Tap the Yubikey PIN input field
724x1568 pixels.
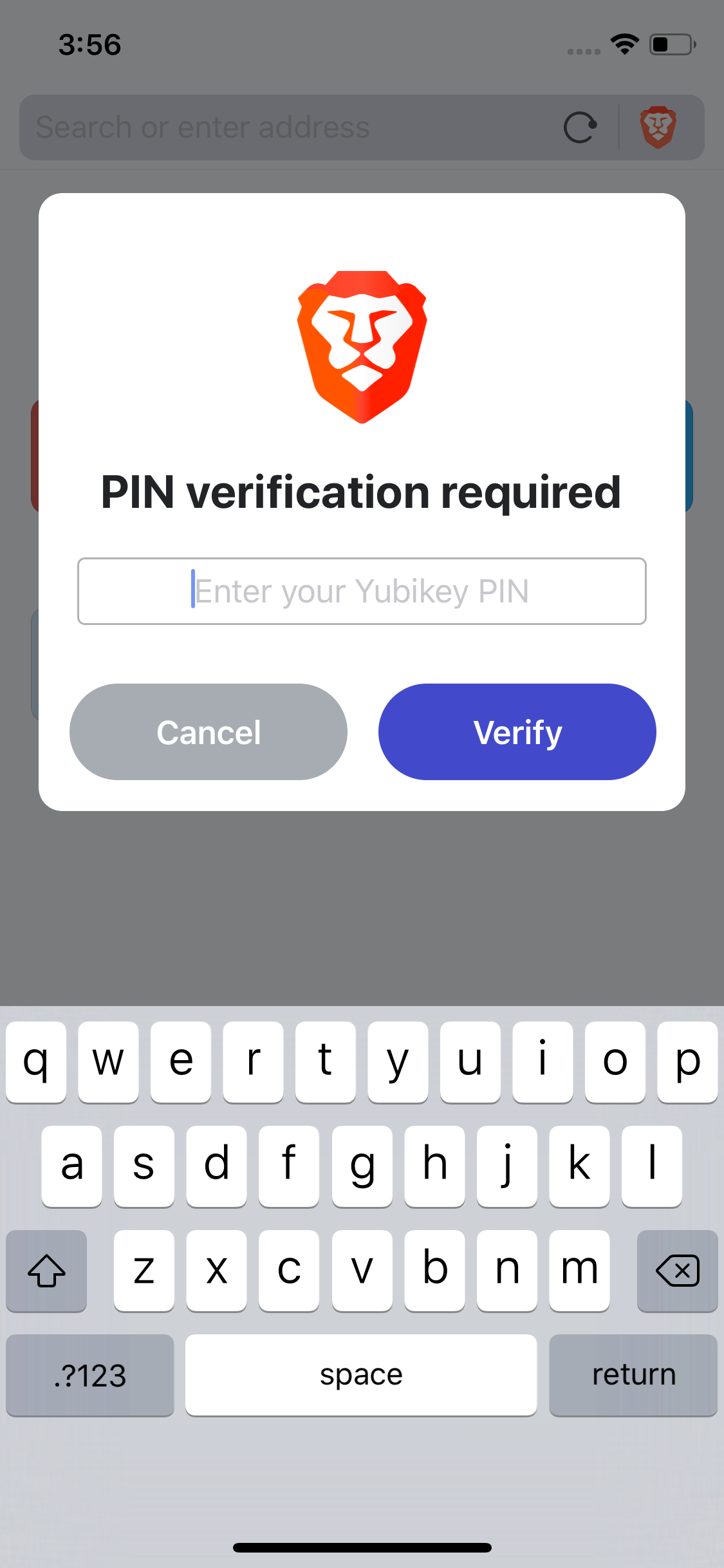coord(362,591)
